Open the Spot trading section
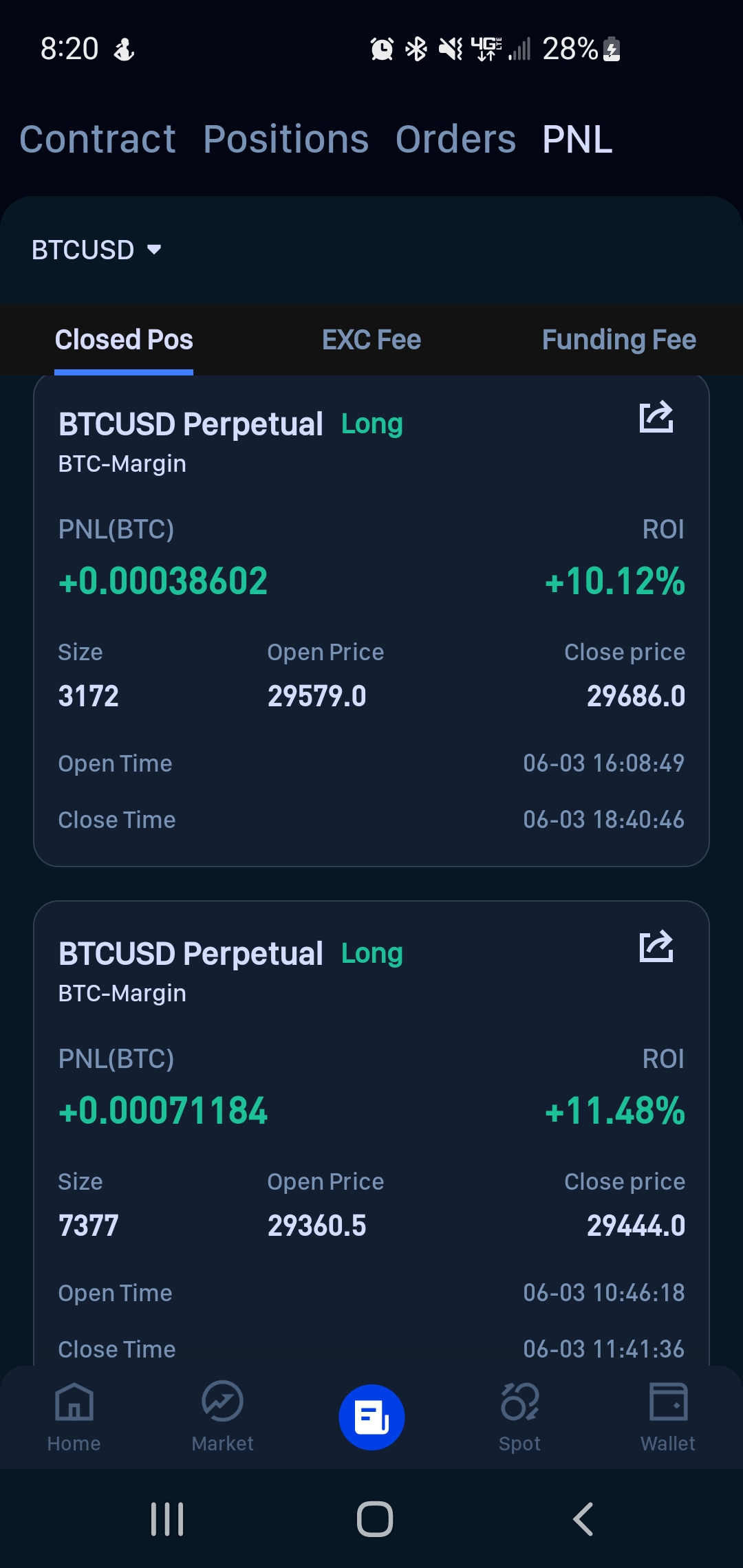This screenshot has width=743, height=1568. click(520, 1417)
